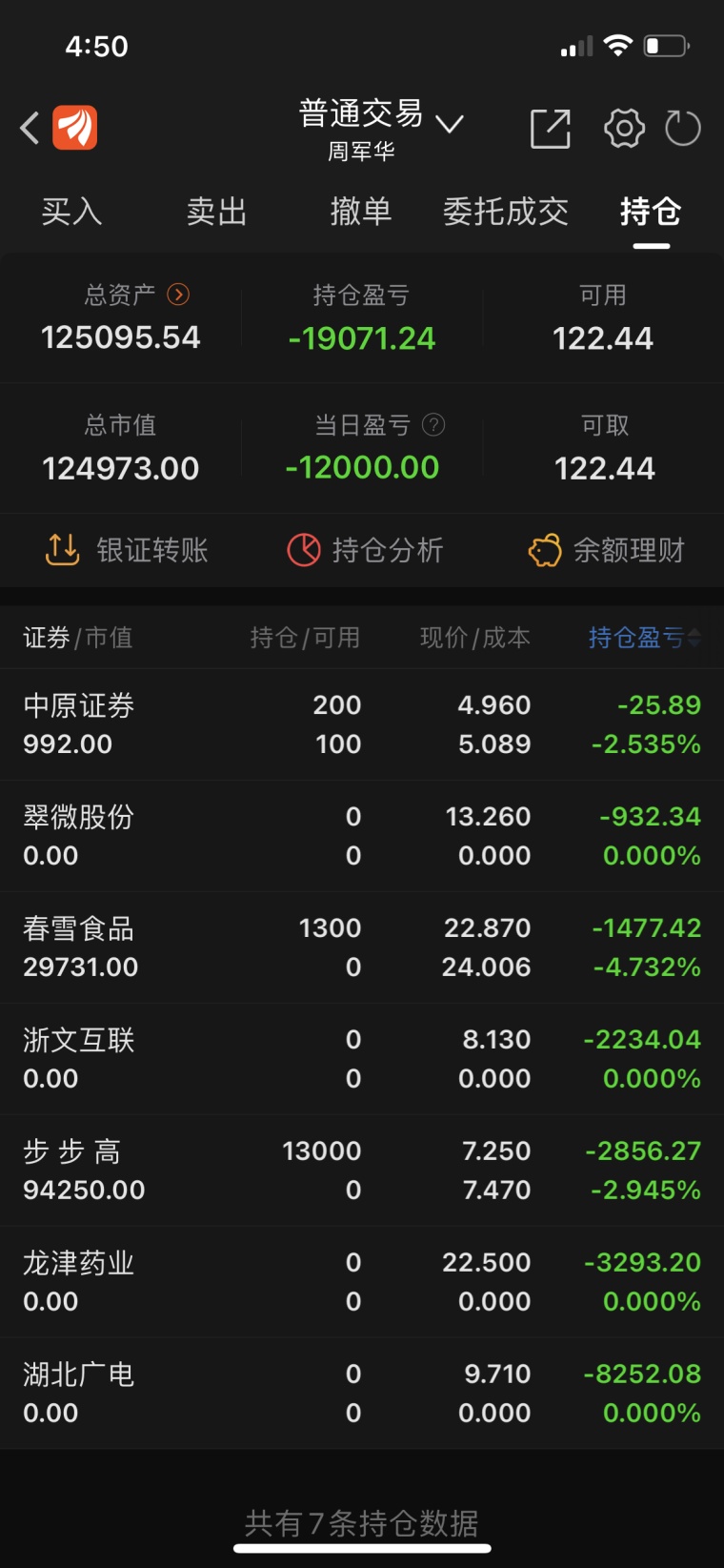This screenshot has height=1568, width=724.
Task: Open the 中原证券 holding row
Action: tap(362, 724)
